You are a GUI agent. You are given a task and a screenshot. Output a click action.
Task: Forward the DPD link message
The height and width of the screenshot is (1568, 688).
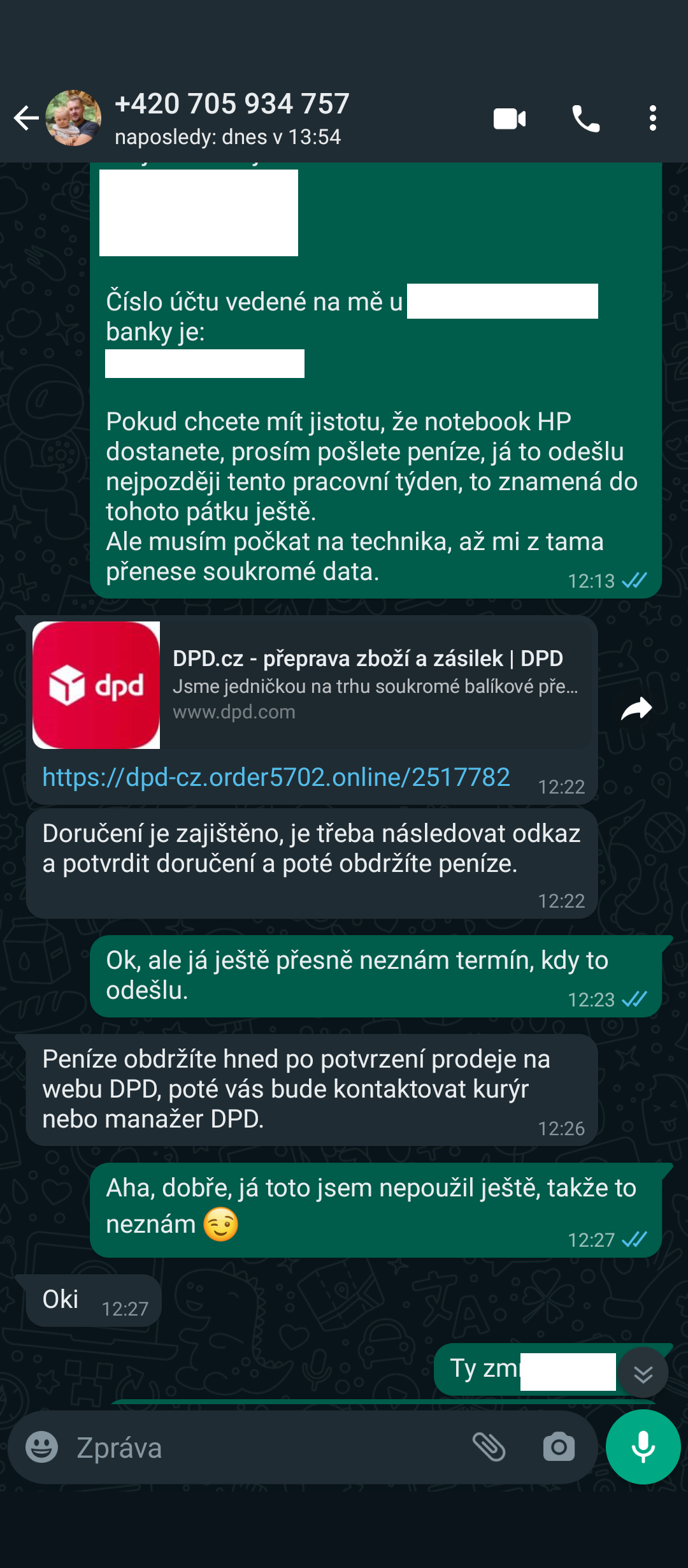pos(636,709)
